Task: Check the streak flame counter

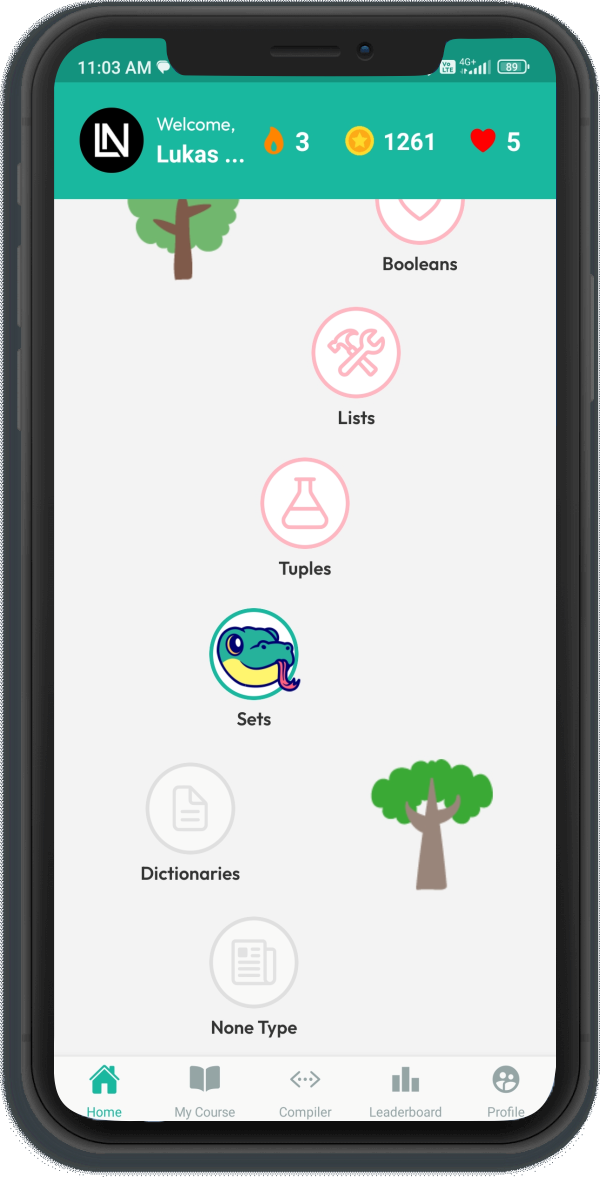Action: 286,141
